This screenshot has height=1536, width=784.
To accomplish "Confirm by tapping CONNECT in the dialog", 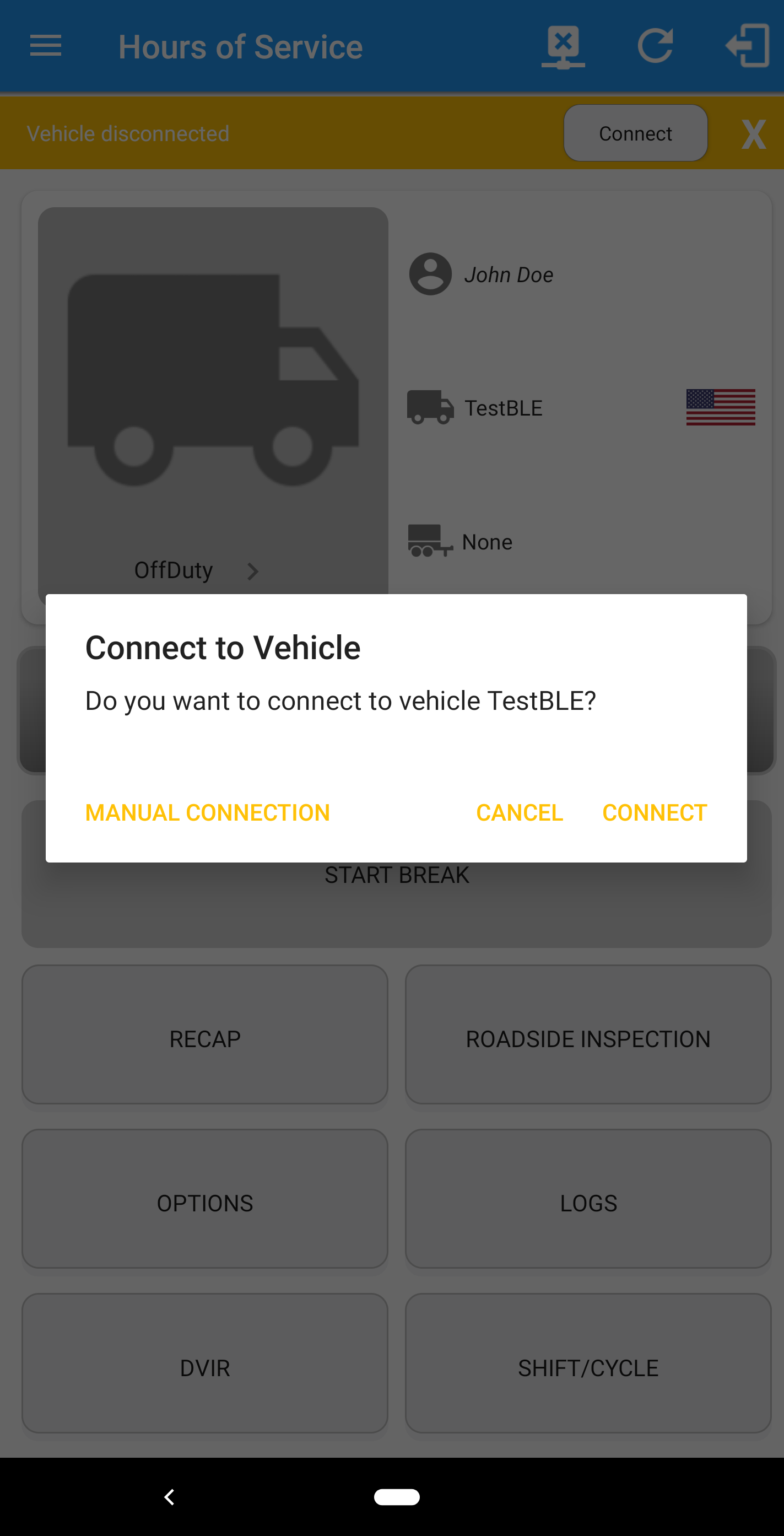I will pos(654,813).
